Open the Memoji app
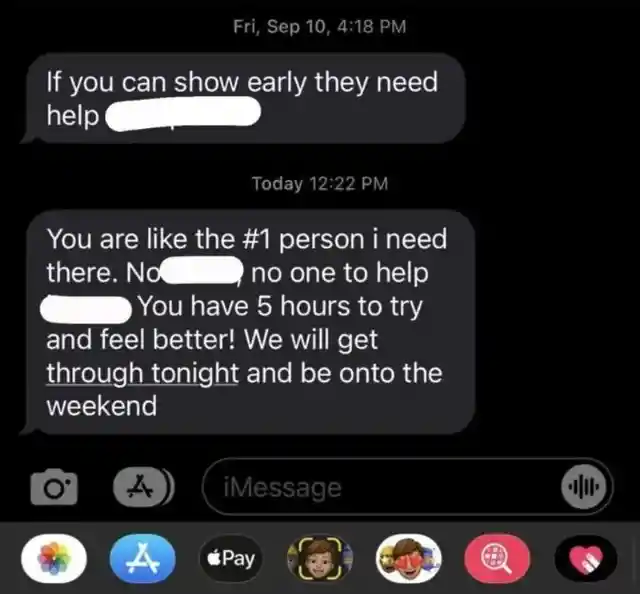Viewport: 640px width, 594px height. (320, 558)
